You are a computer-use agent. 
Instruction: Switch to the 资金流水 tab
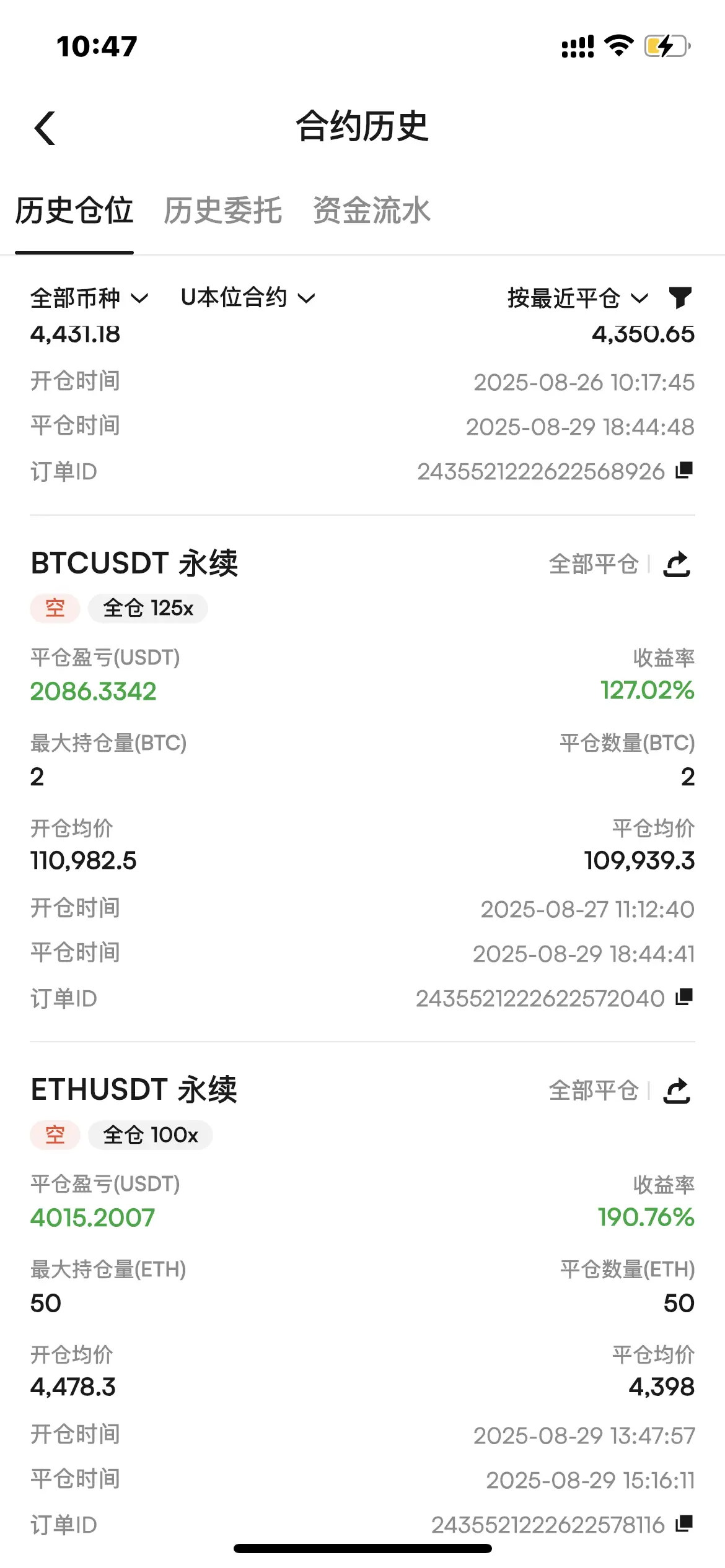[x=371, y=211]
